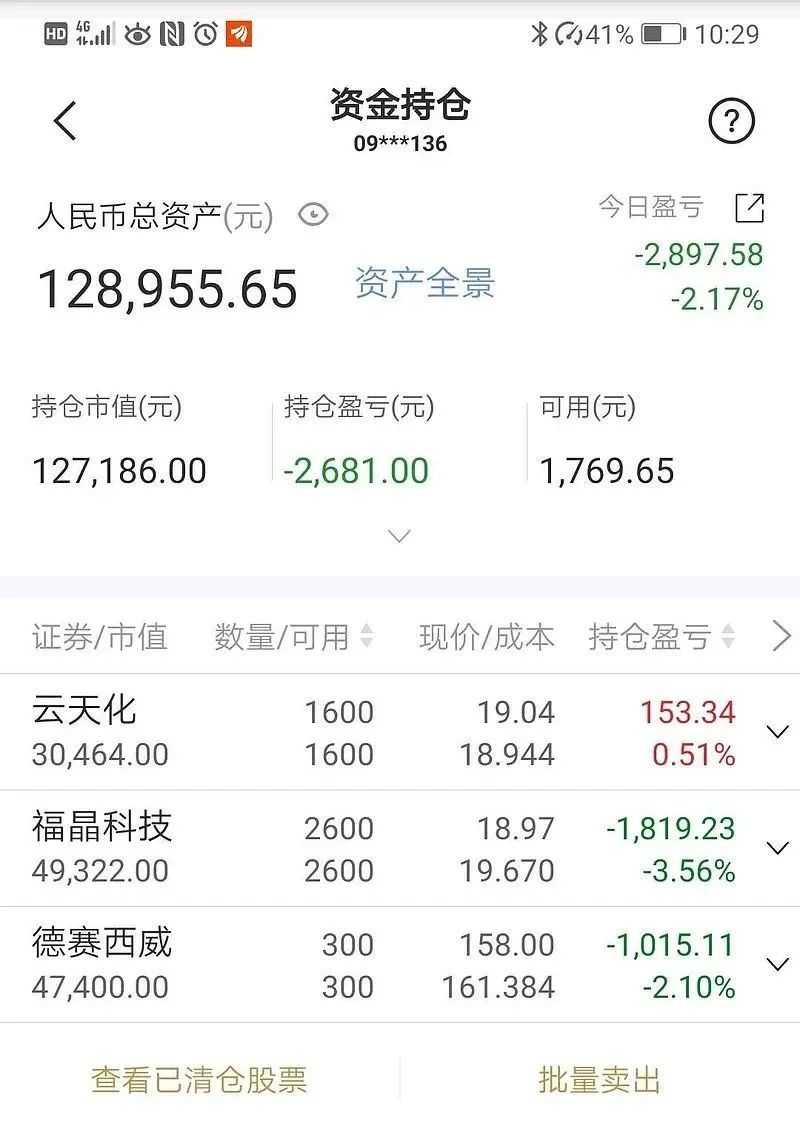Tap the masked account number 09***136
Screen dimensions: 800x1122
point(400,144)
